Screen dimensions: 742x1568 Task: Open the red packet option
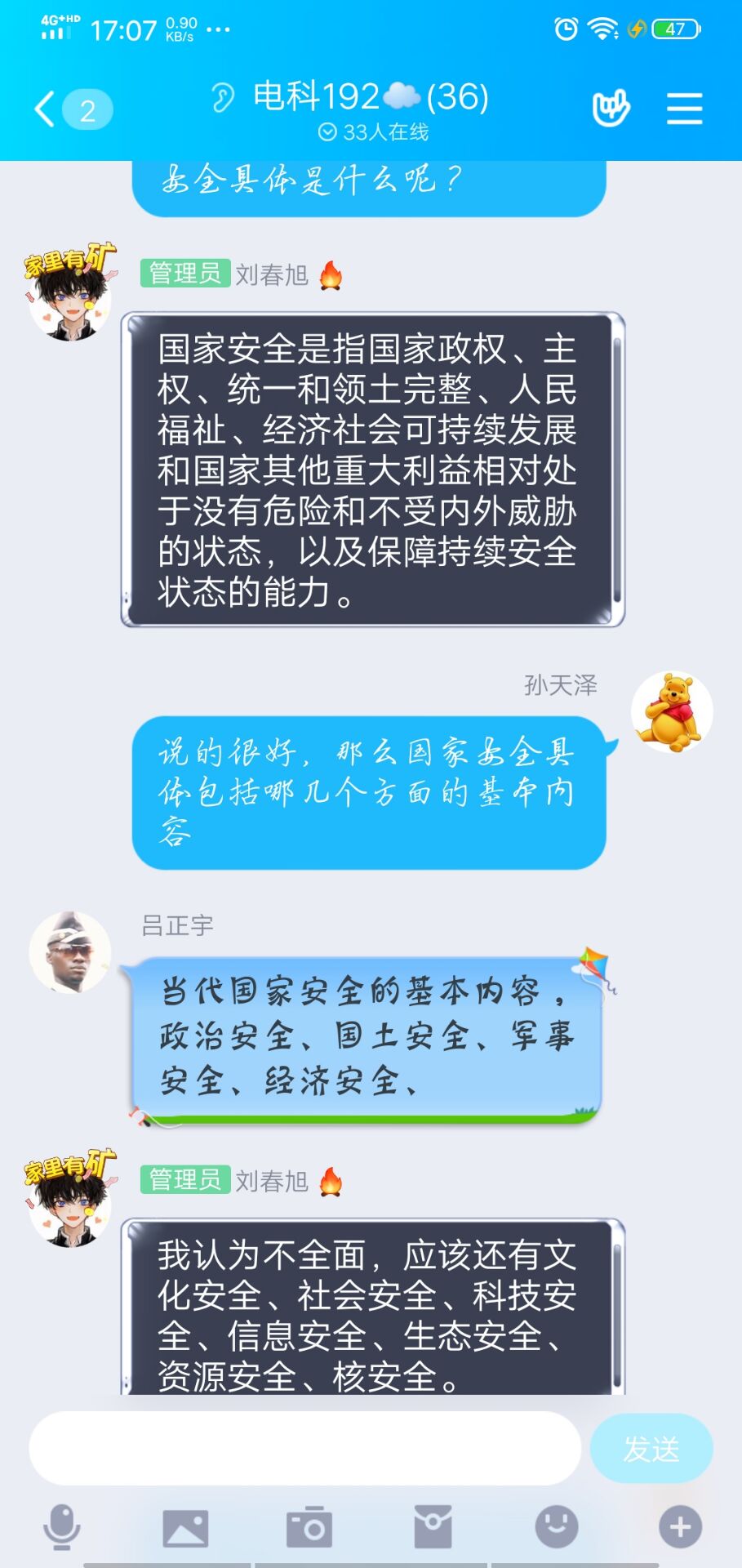click(433, 1526)
